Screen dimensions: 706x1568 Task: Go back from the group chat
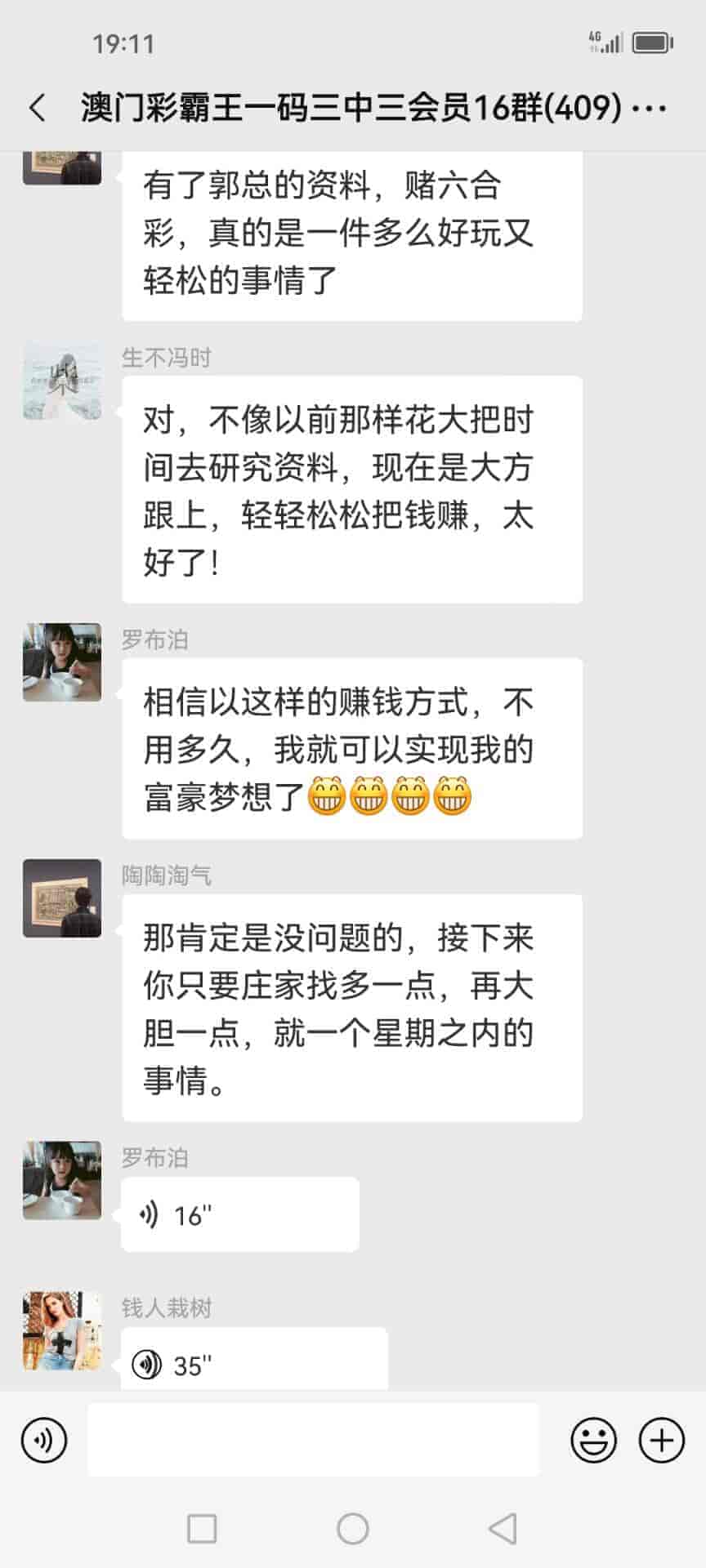pos(38,108)
